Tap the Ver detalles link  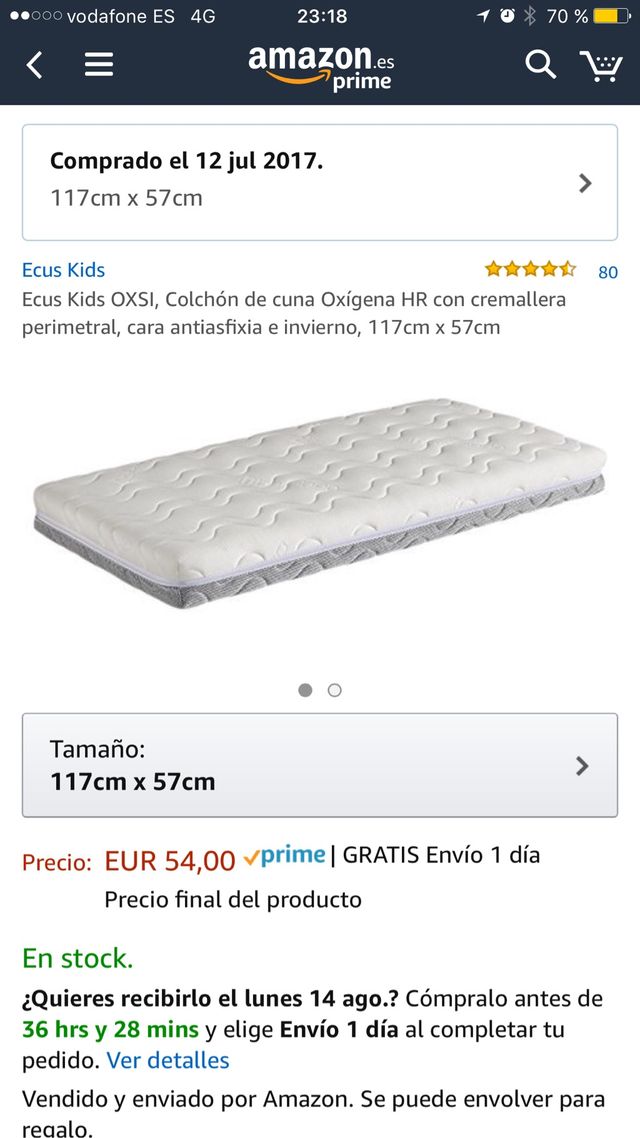(x=168, y=1060)
